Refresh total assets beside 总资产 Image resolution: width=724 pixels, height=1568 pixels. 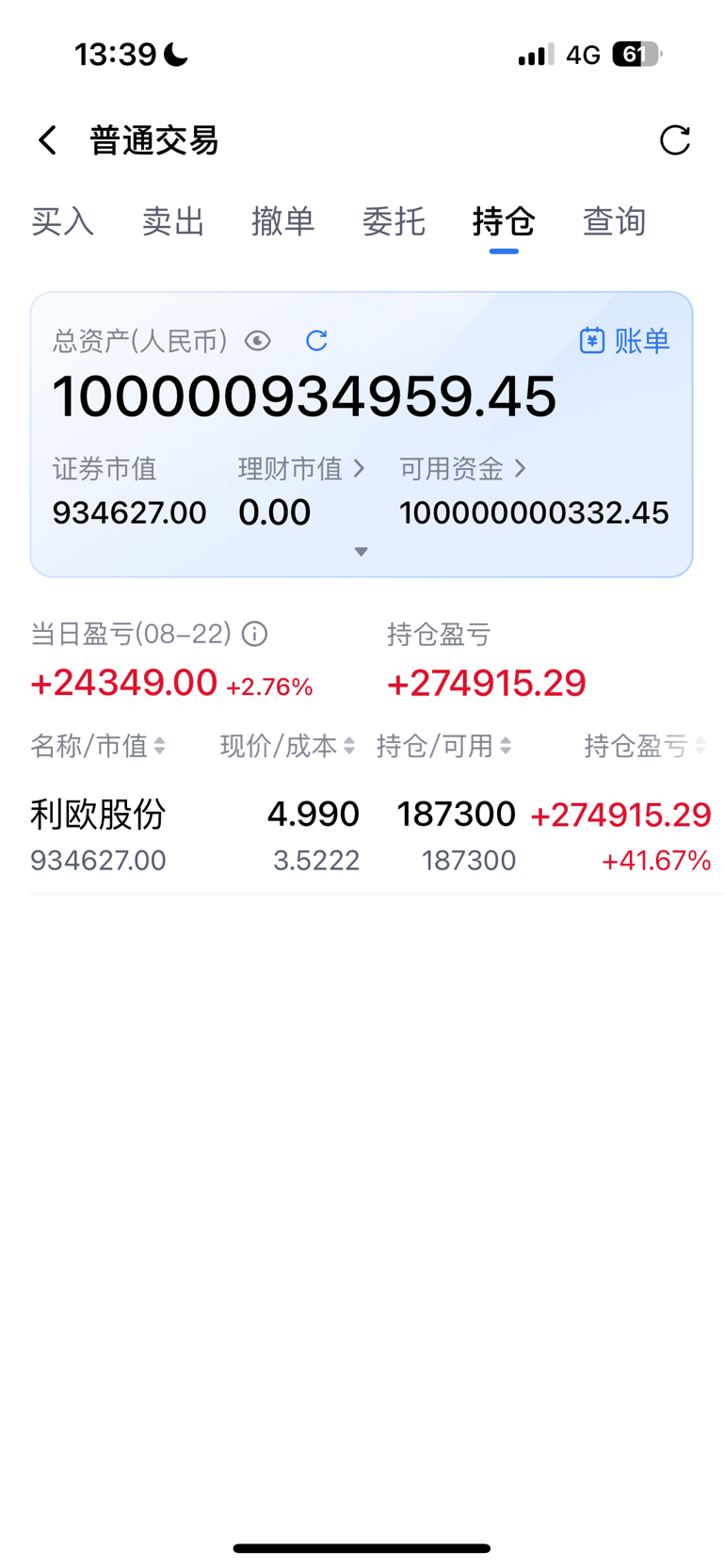pos(316,341)
